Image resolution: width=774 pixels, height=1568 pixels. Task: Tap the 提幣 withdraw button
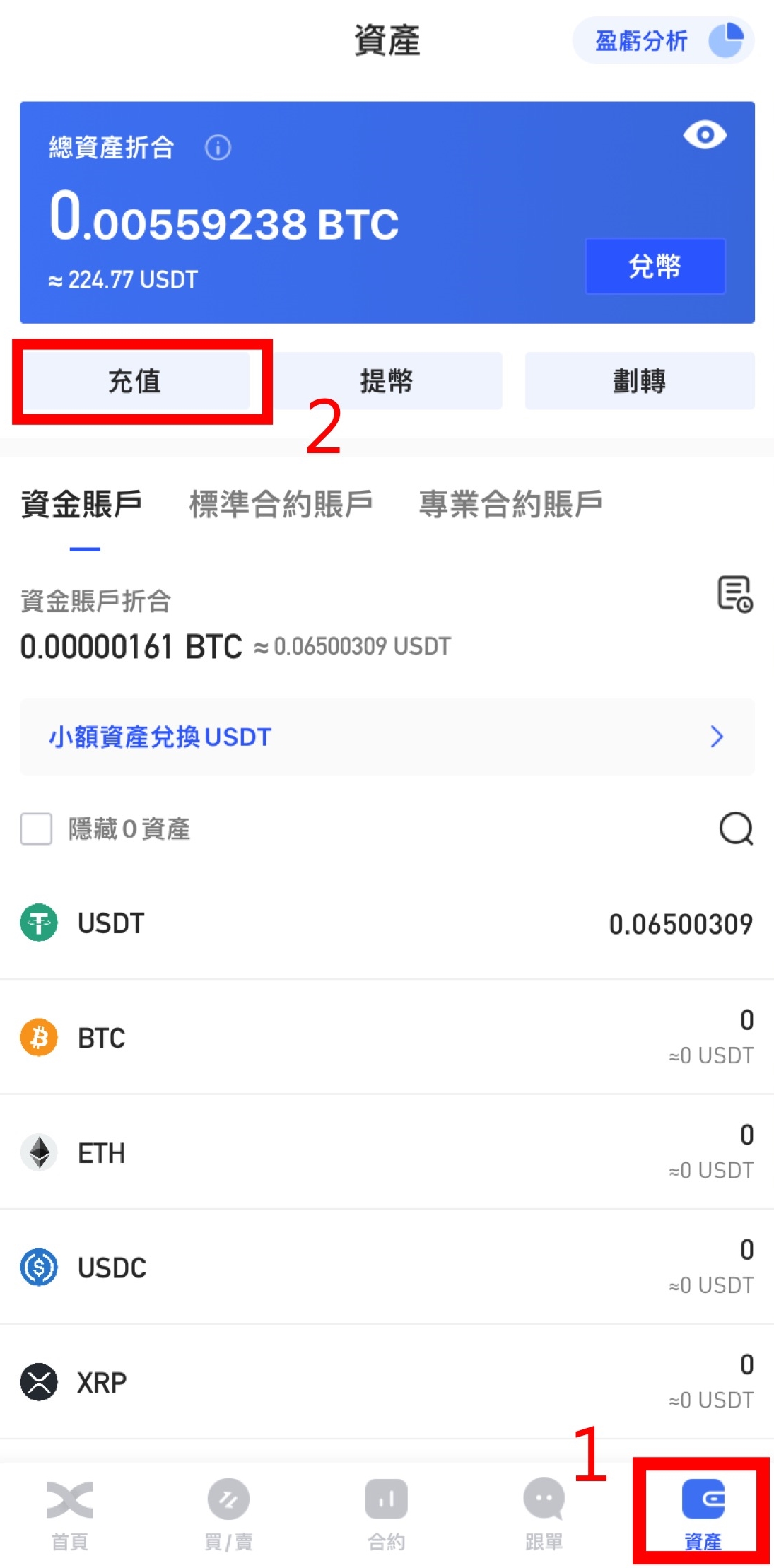pos(387,381)
